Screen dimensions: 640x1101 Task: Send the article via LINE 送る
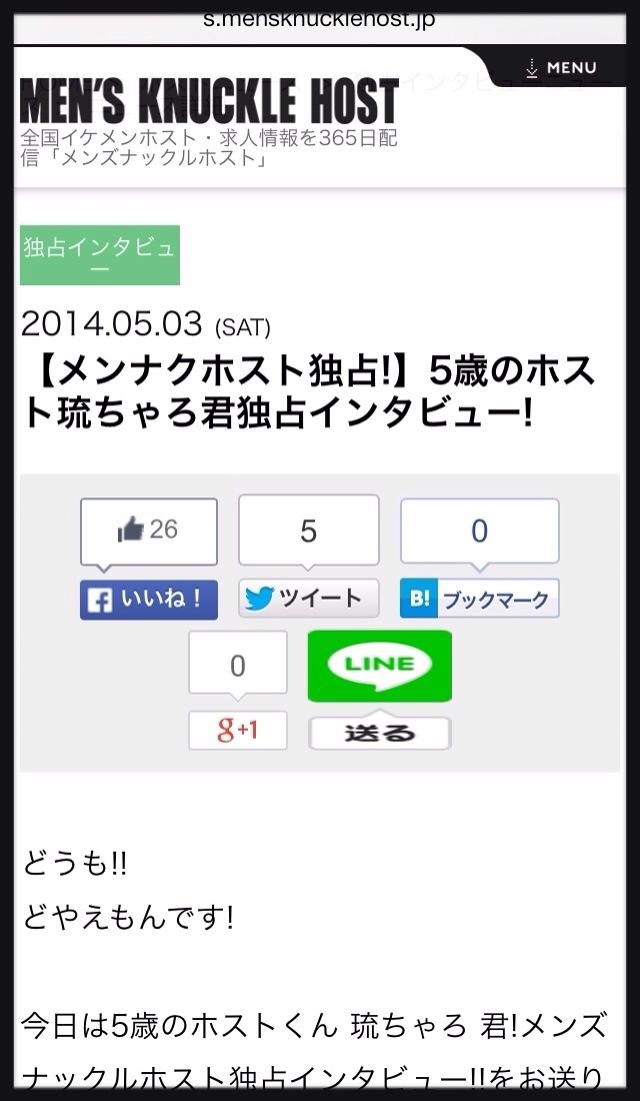[x=379, y=733]
